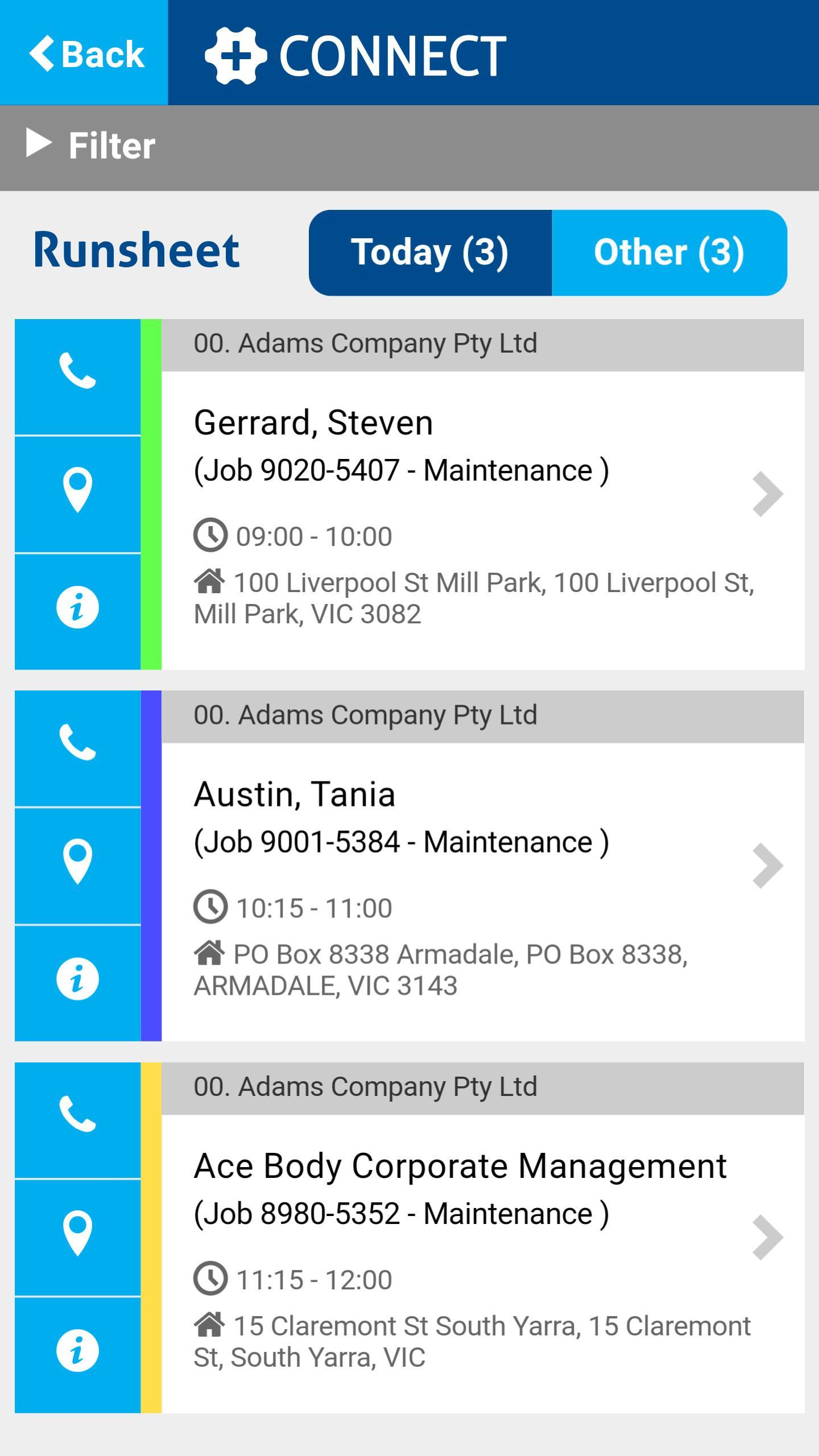Screen dimensions: 819x1456
Task: Expand the Filter section
Action: pyautogui.click(x=91, y=146)
